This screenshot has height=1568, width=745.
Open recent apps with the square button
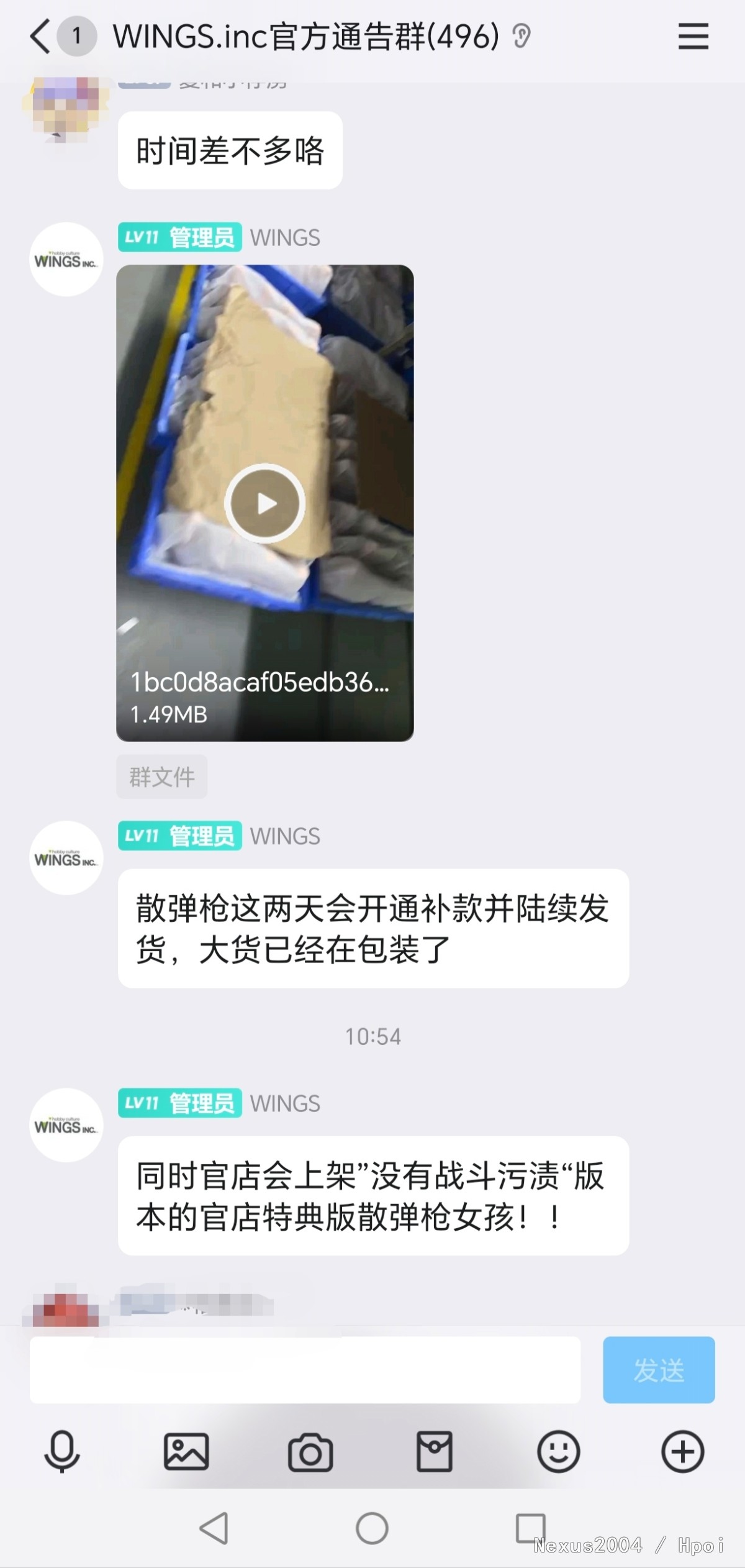pos(531,1529)
